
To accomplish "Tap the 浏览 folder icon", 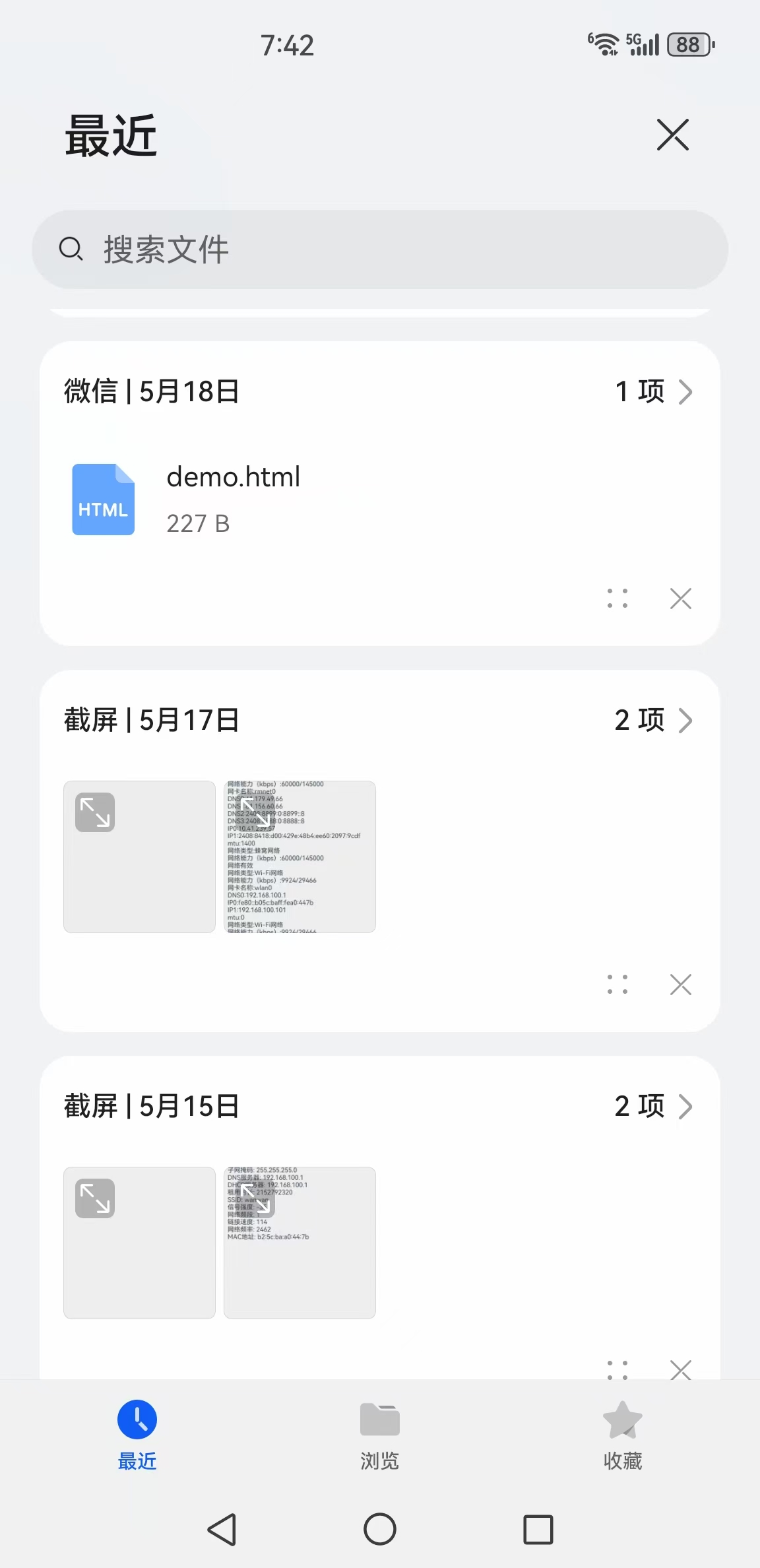I will pyautogui.click(x=379, y=1420).
